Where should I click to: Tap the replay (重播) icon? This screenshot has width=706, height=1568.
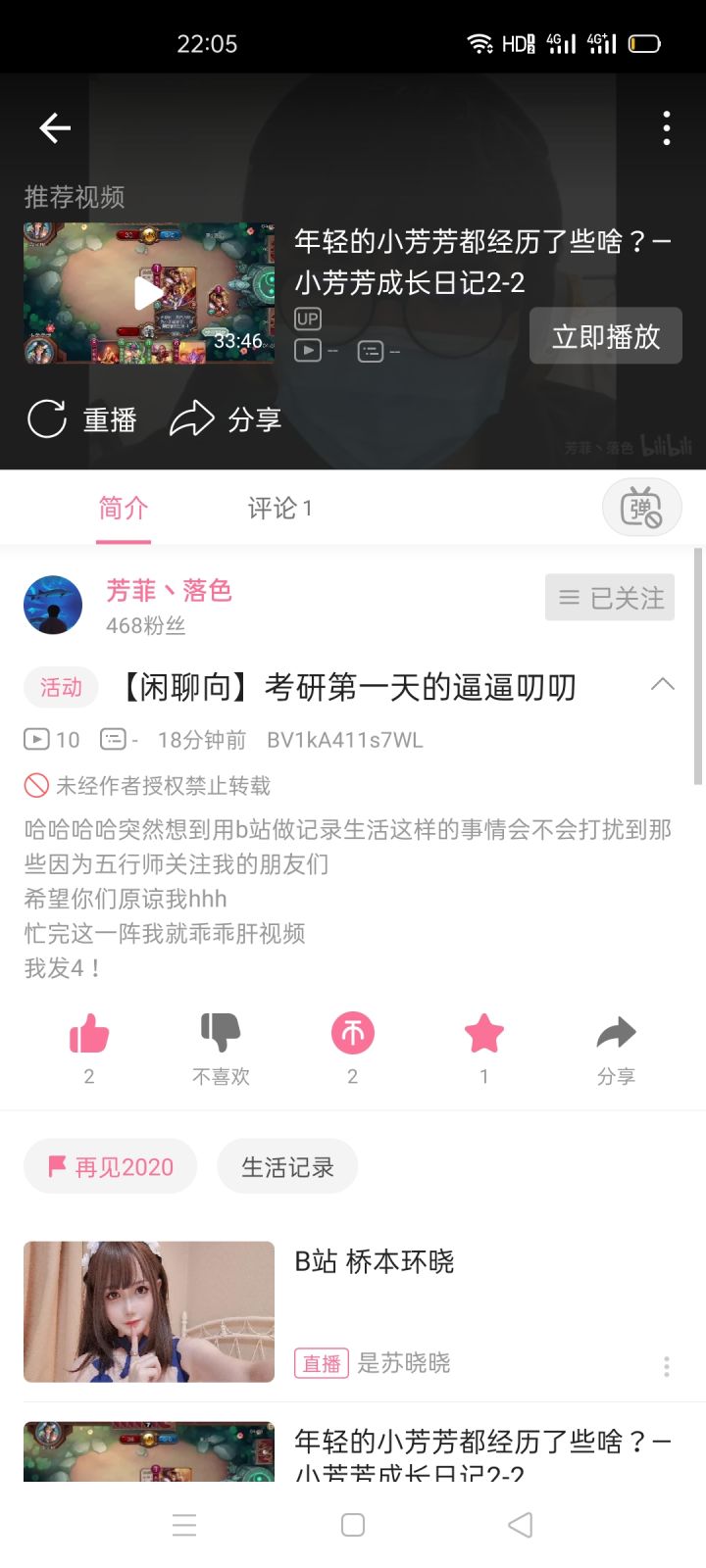tap(46, 418)
